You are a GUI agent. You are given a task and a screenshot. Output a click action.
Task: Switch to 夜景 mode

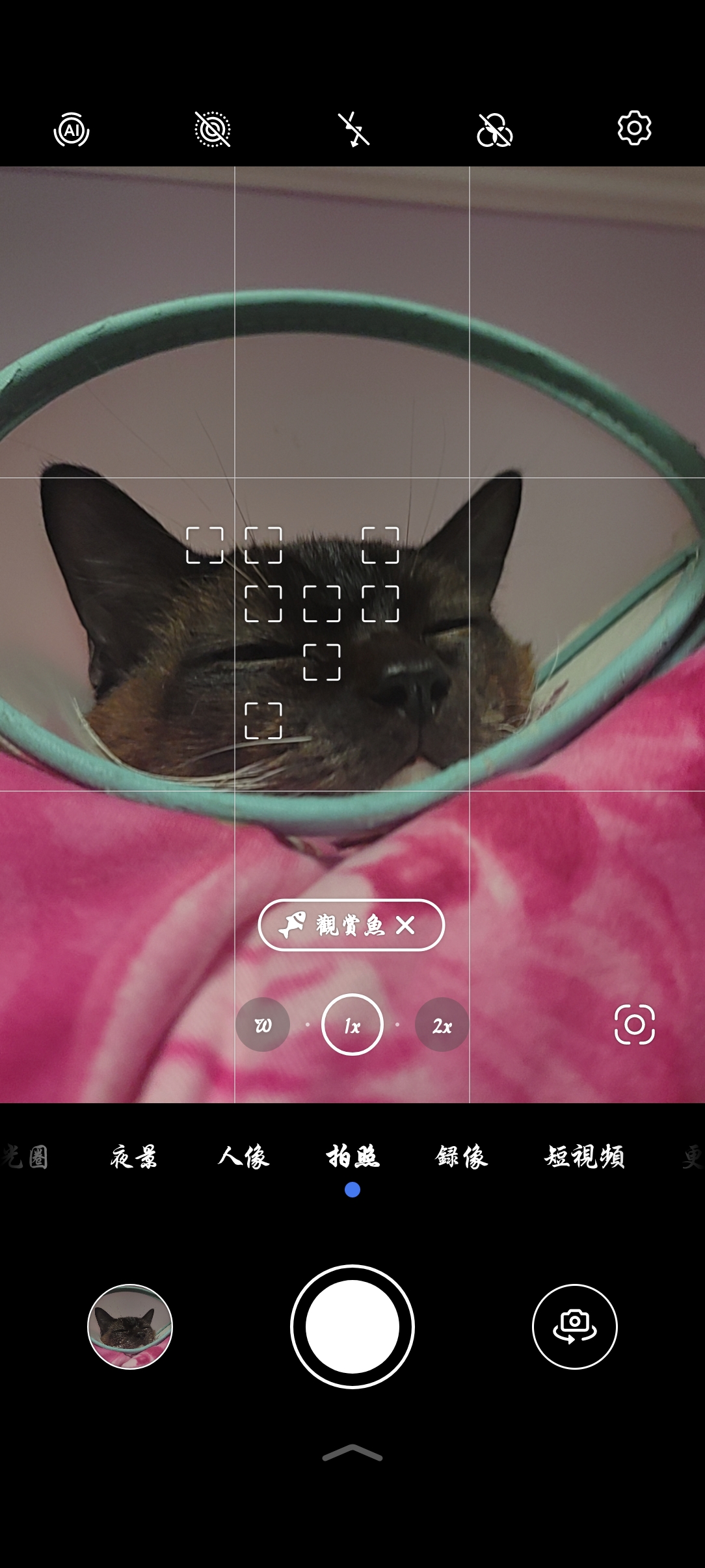coord(134,1157)
